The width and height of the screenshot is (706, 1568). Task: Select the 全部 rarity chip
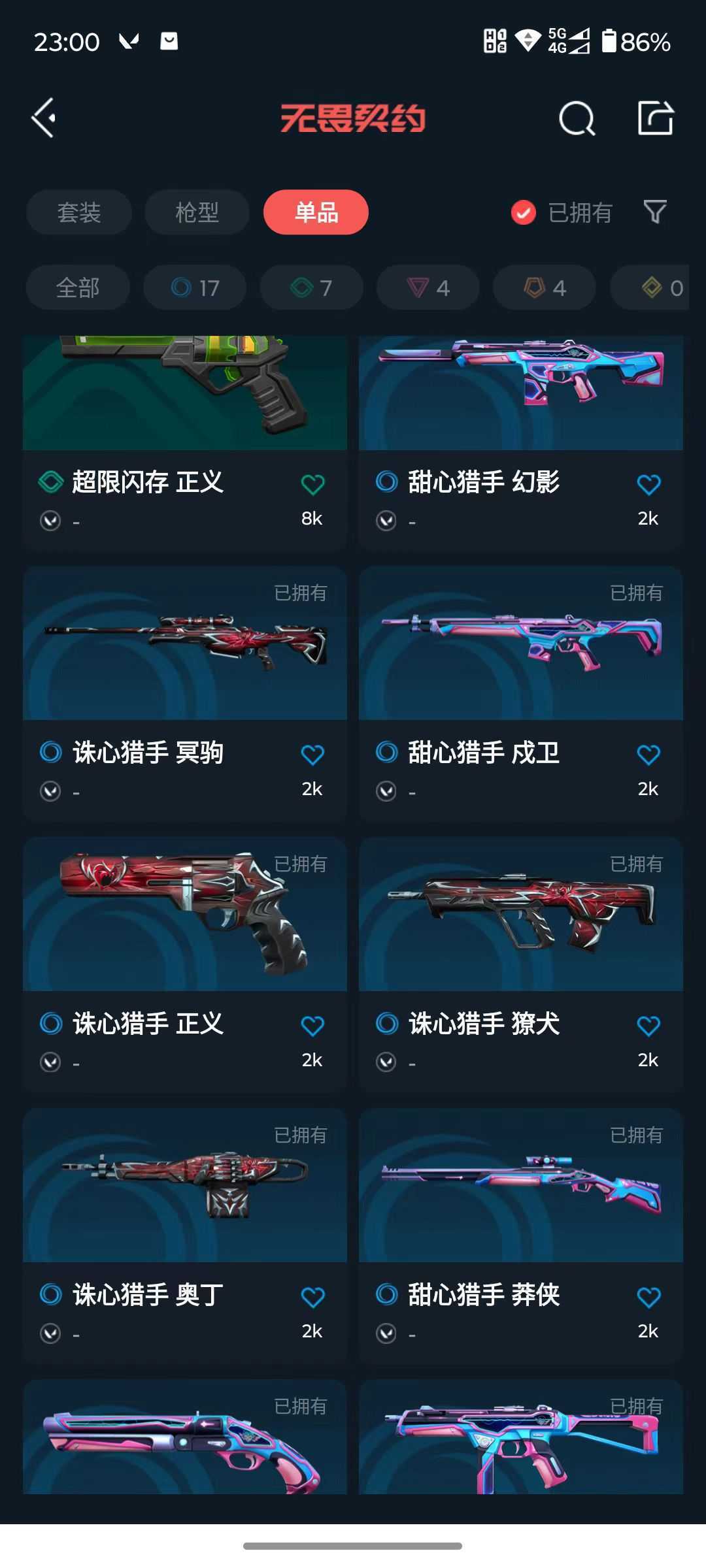point(78,287)
